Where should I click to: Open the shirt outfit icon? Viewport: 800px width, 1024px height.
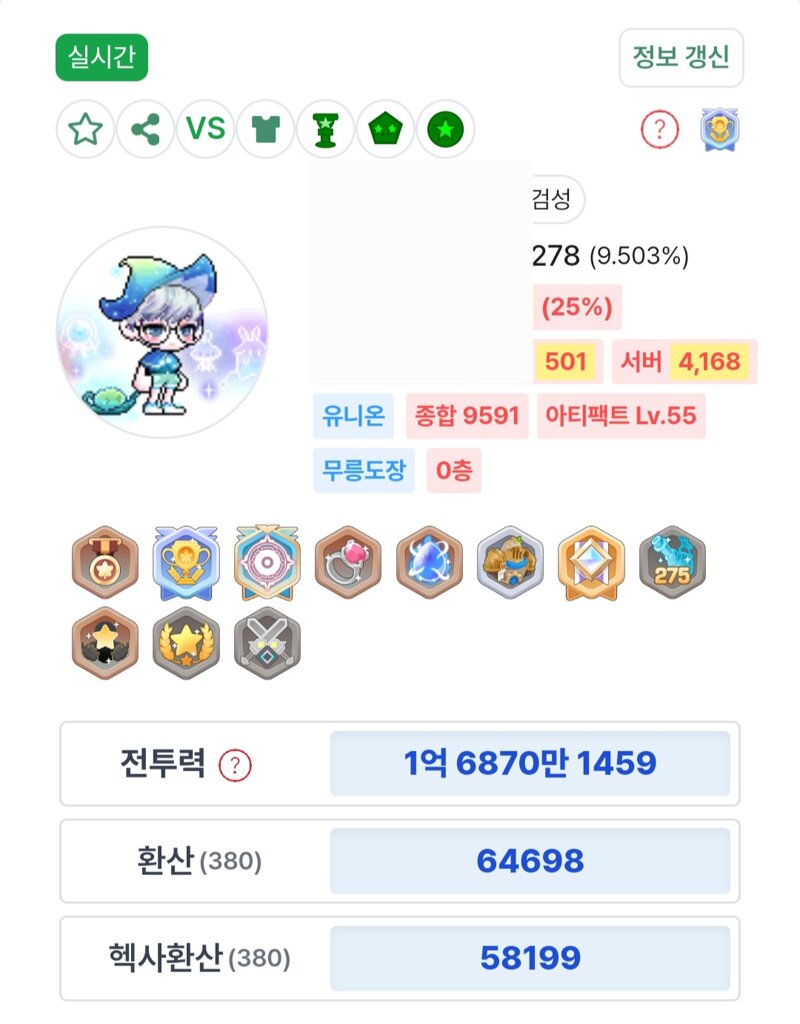coord(266,129)
